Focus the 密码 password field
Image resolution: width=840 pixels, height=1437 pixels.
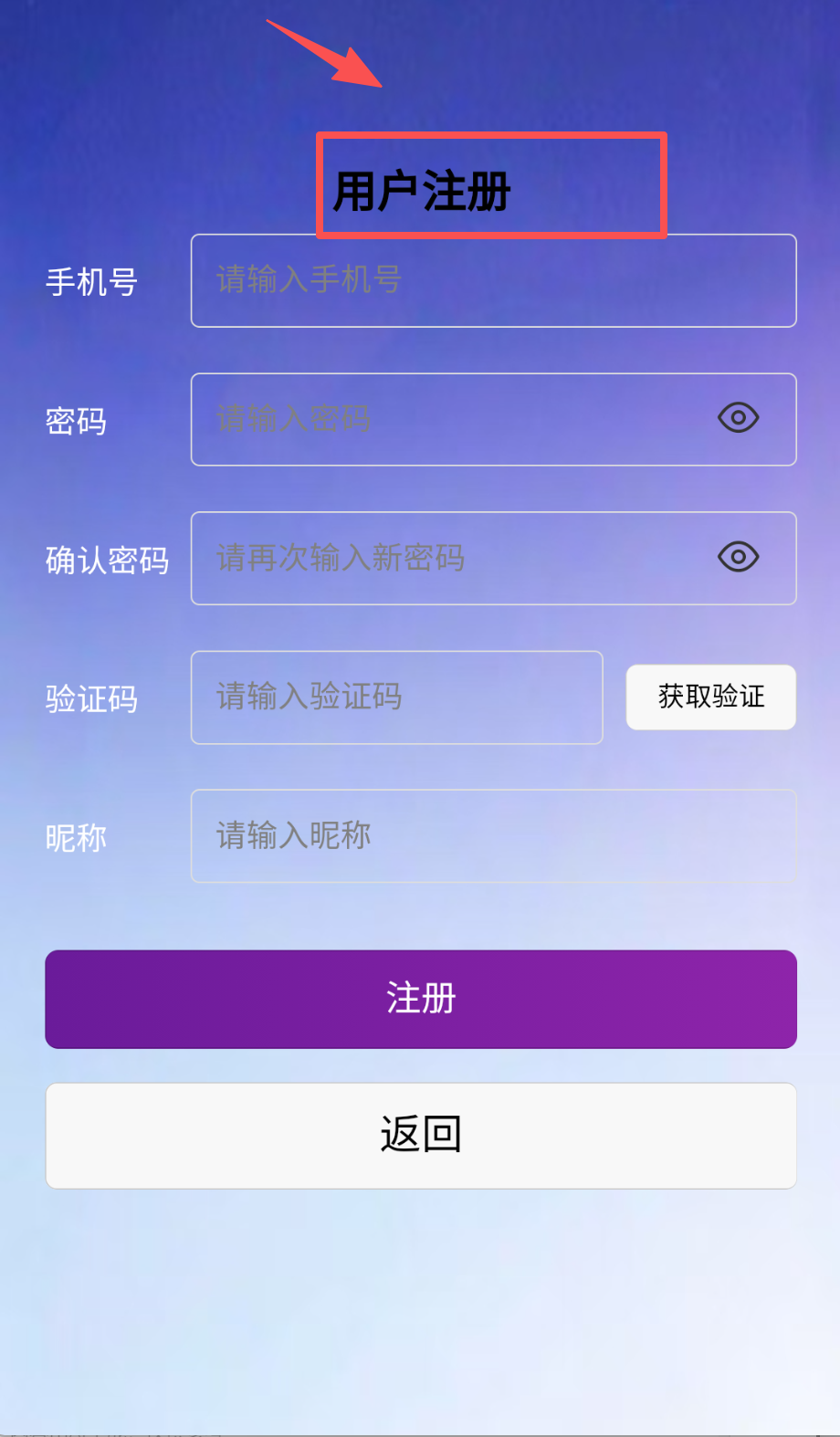click(447, 420)
